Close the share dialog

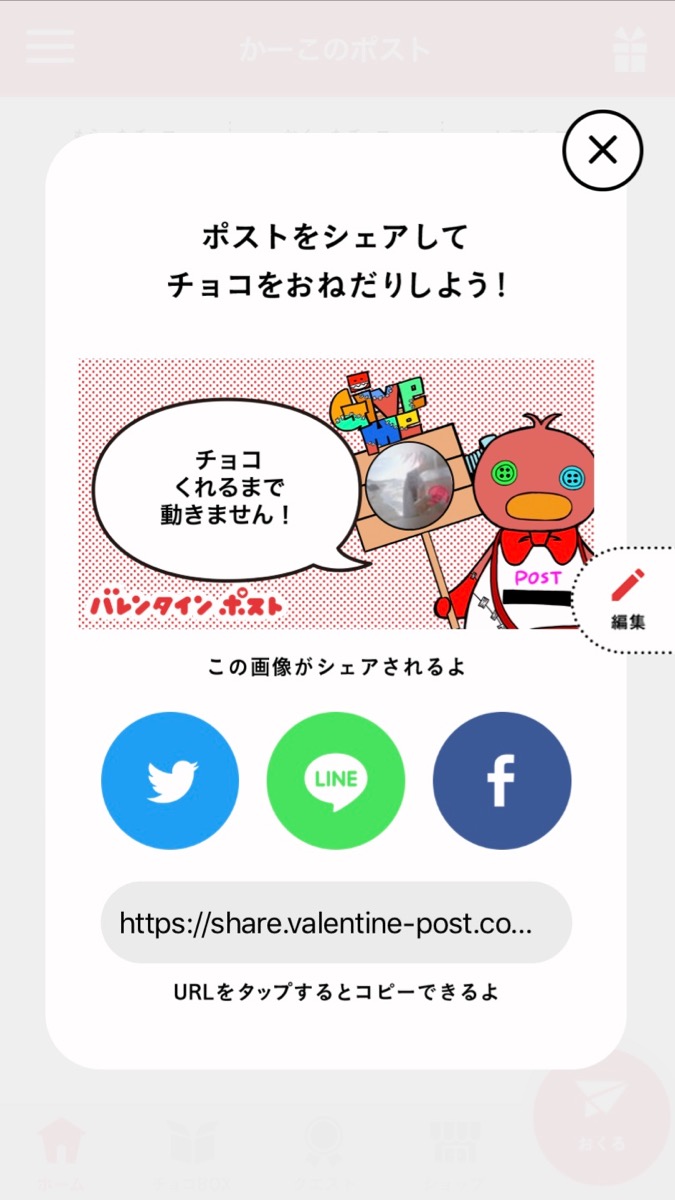click(x=602, y=151)
